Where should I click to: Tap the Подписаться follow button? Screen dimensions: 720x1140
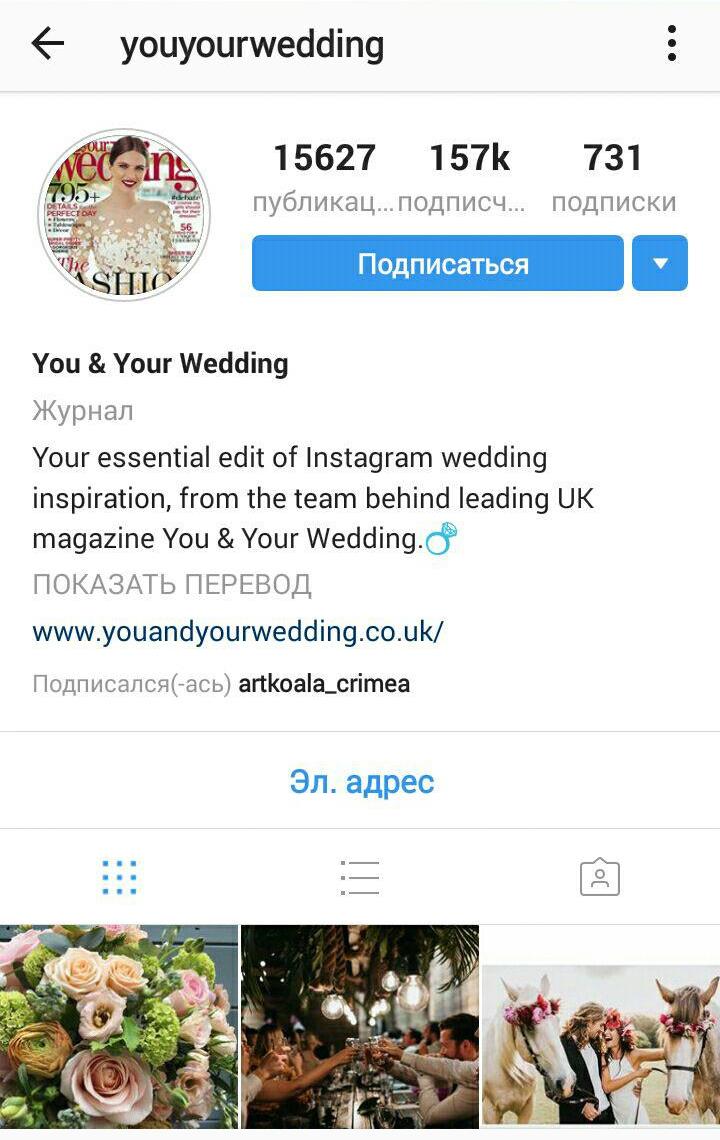[x=437, y=264]
